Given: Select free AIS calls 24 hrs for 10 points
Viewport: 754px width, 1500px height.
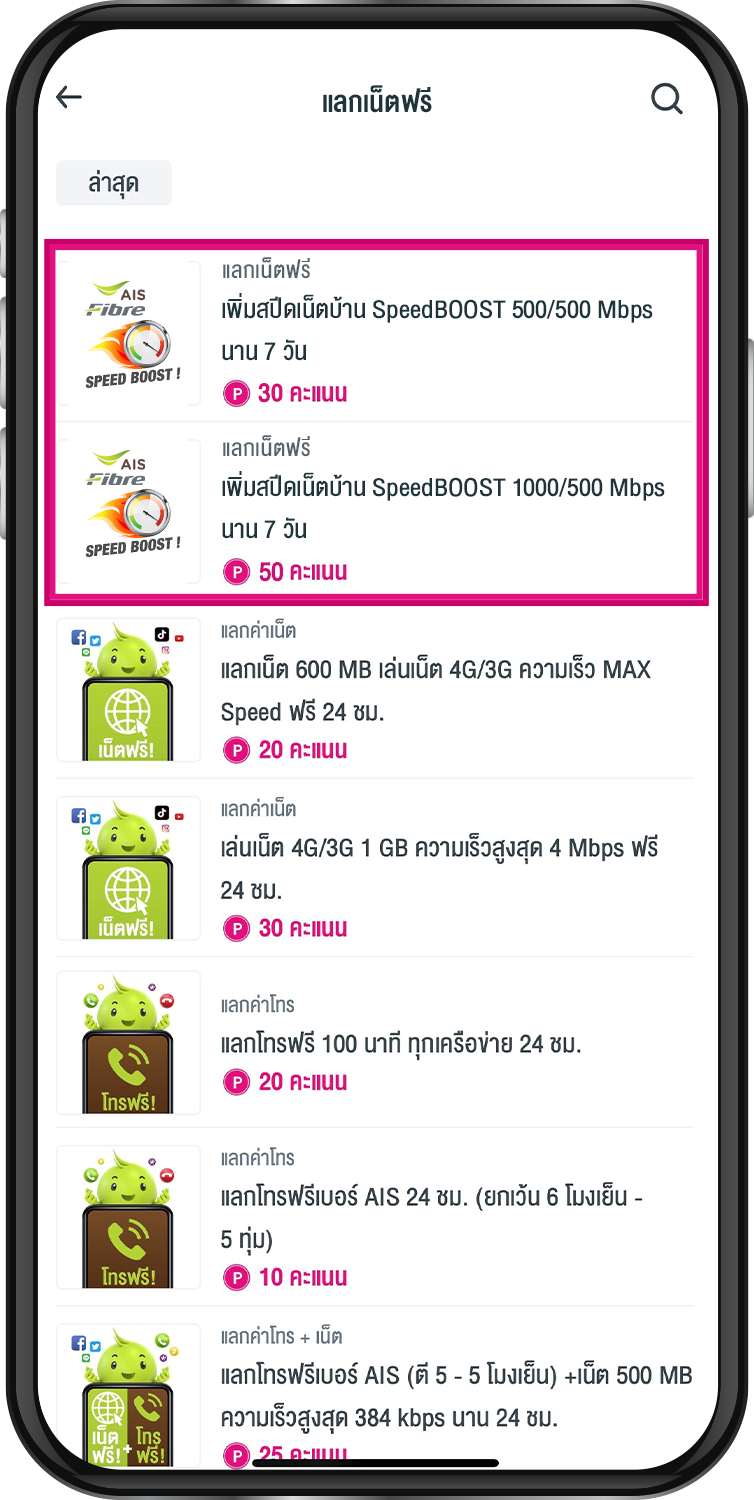Looking at the screenshot, I should [x=376, y=1217].
